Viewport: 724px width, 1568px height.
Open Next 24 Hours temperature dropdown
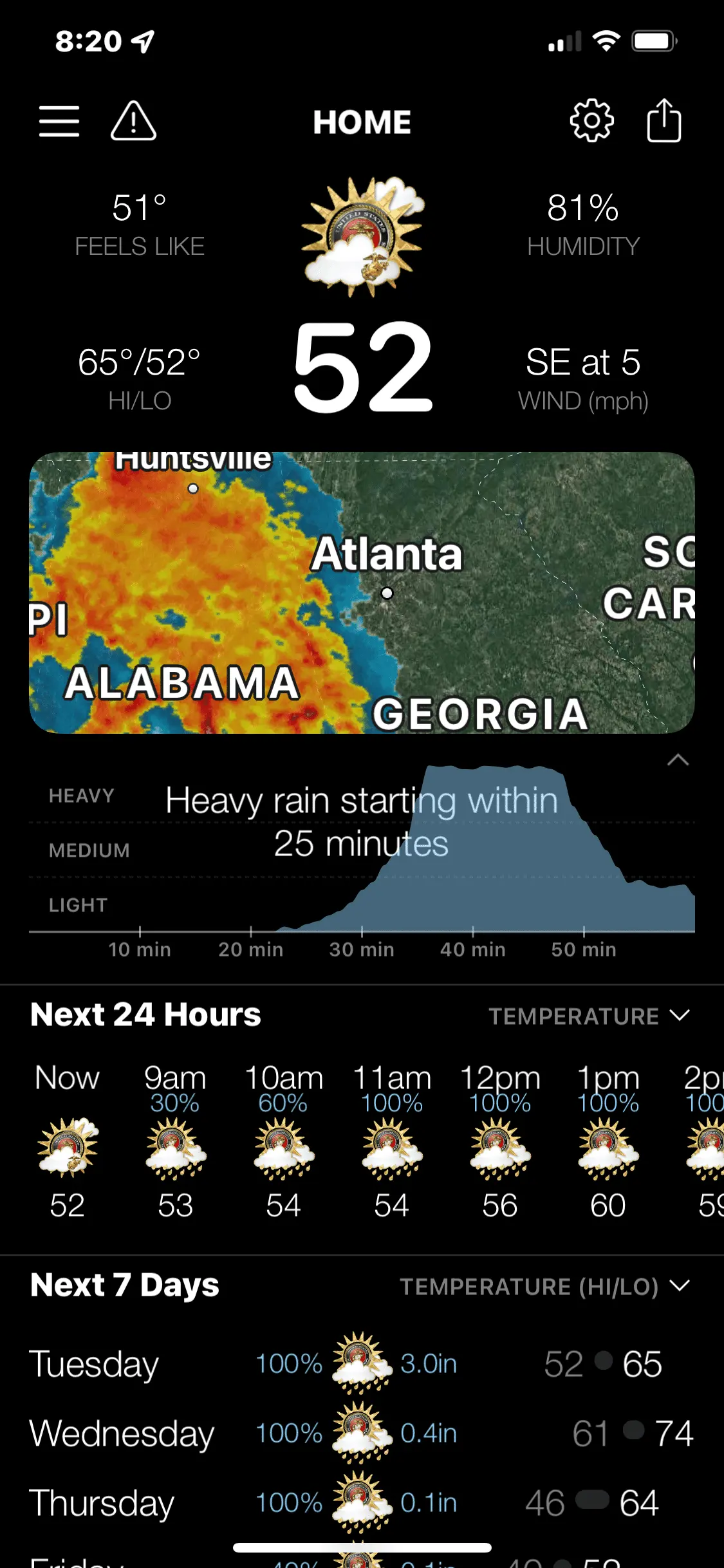point(589,1016)
